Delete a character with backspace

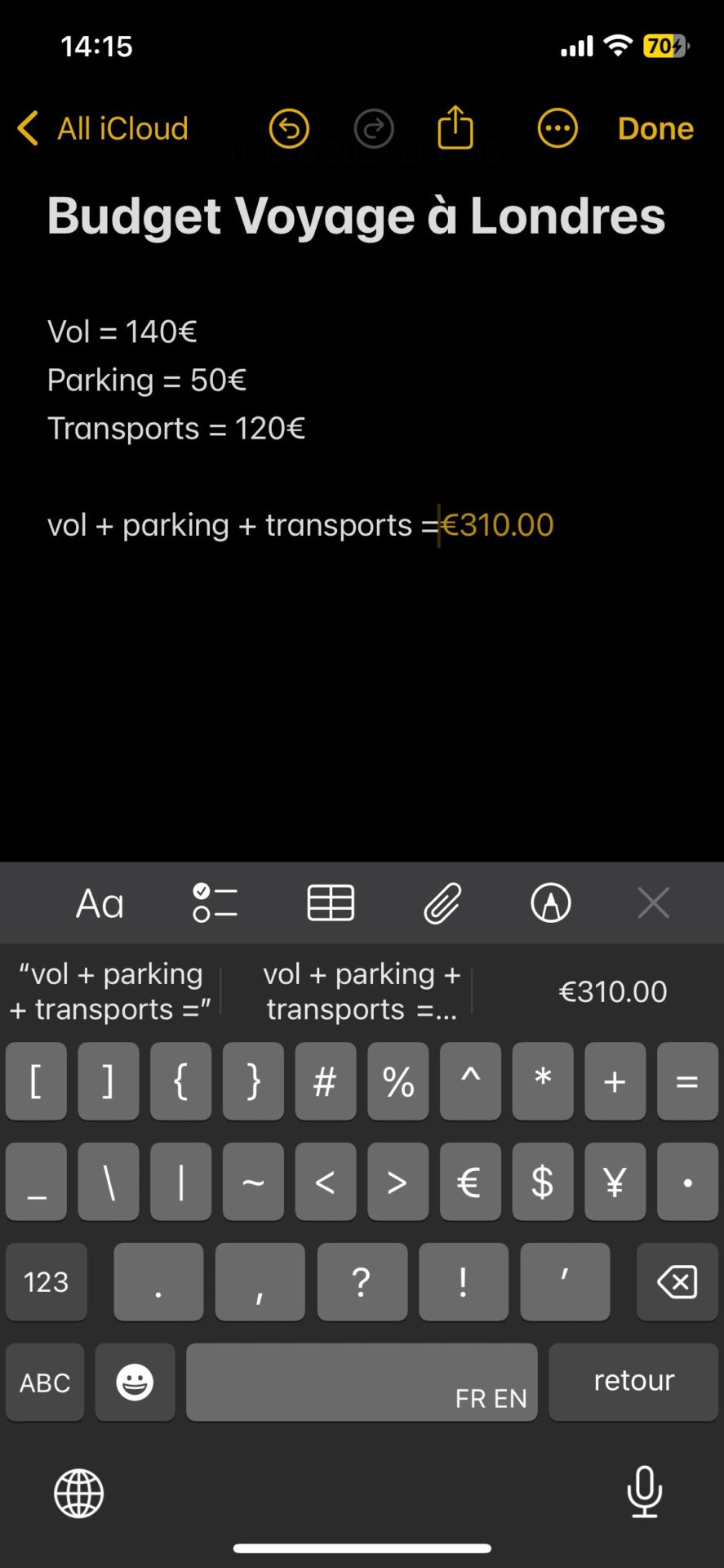[677, 1281]
